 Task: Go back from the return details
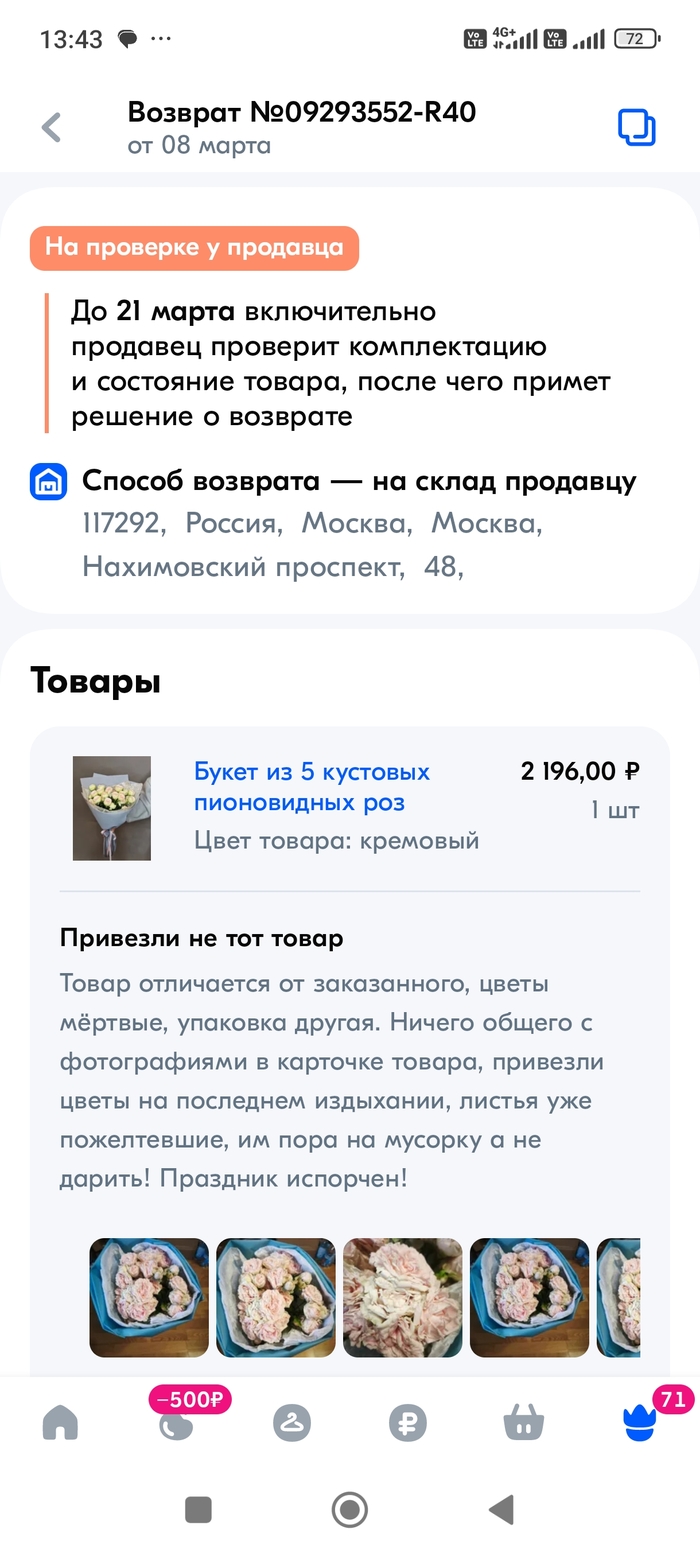(x=51, y=128)
